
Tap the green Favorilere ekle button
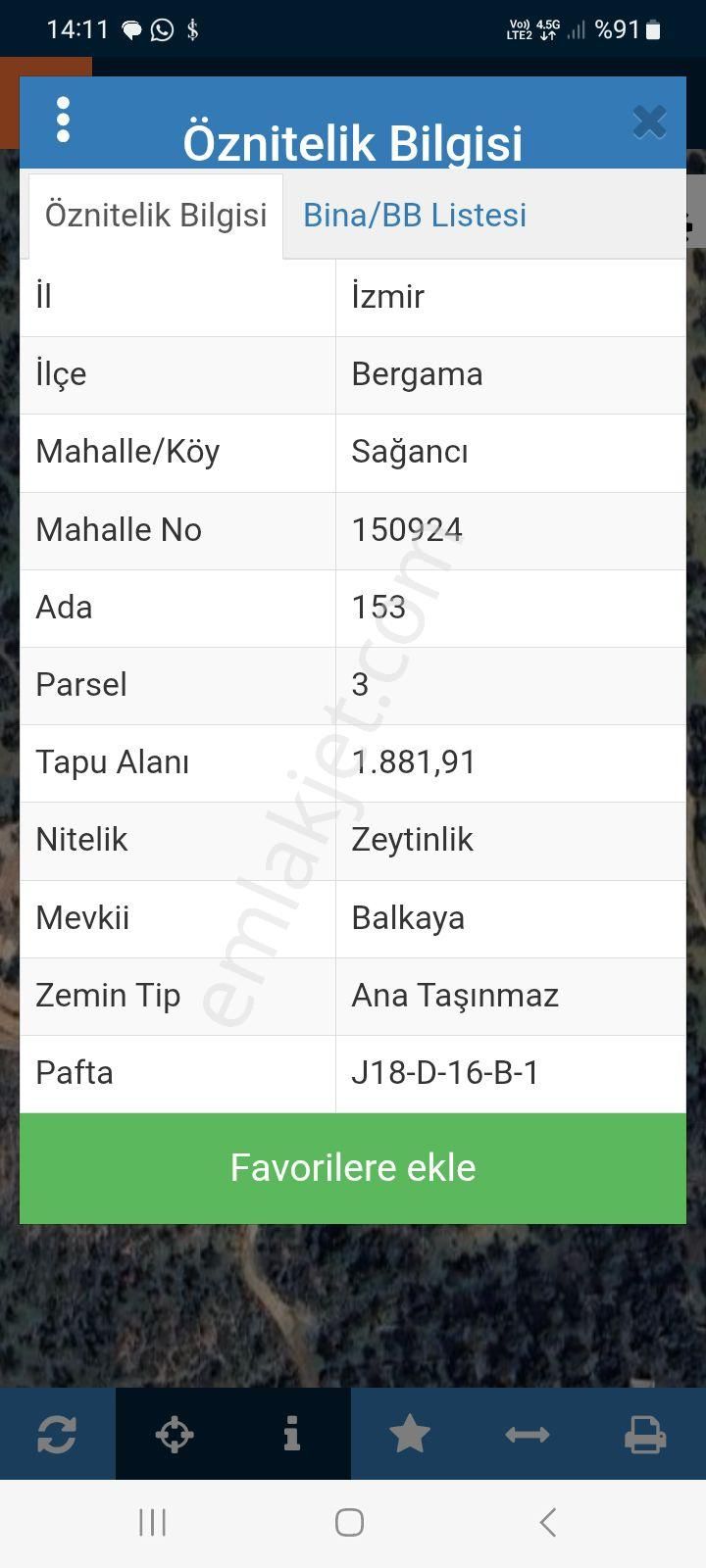pos(353,1168)
